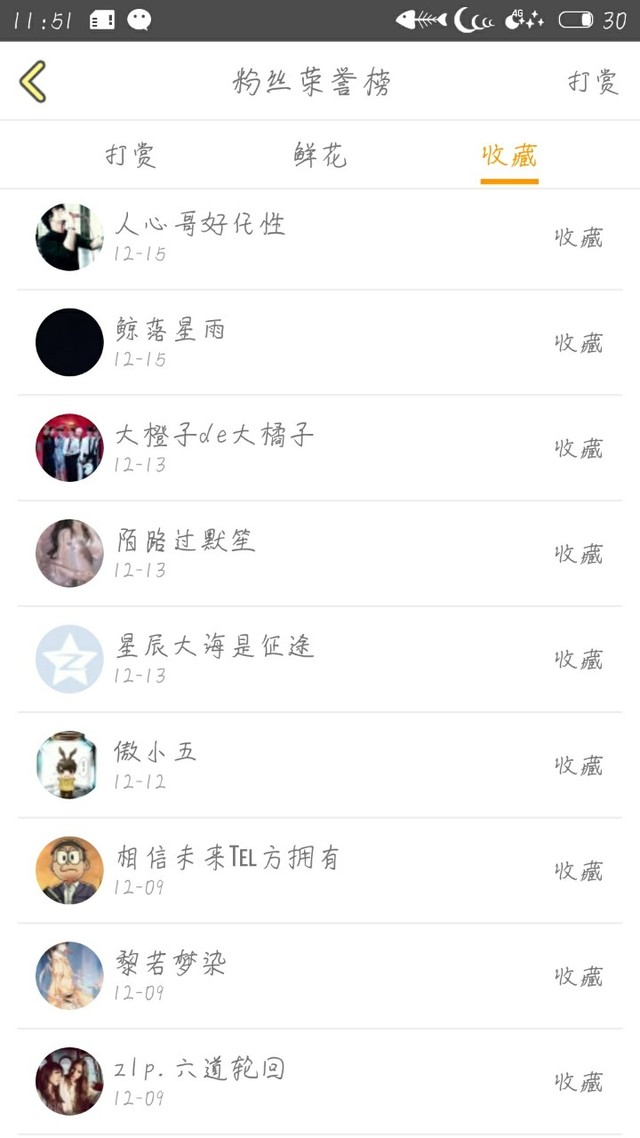Select the 收藏 tab

[x=509, y=155]
